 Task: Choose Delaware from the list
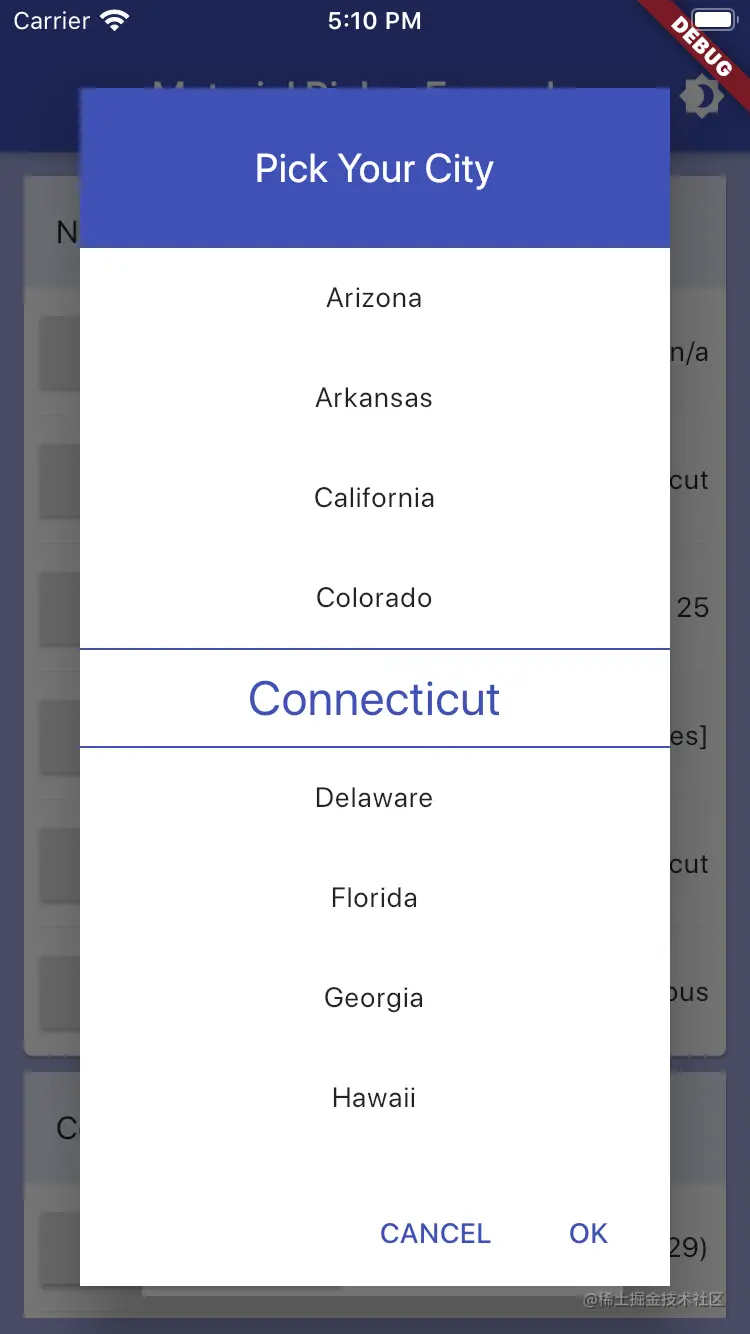pyautogui.click(x=374, y=798)
